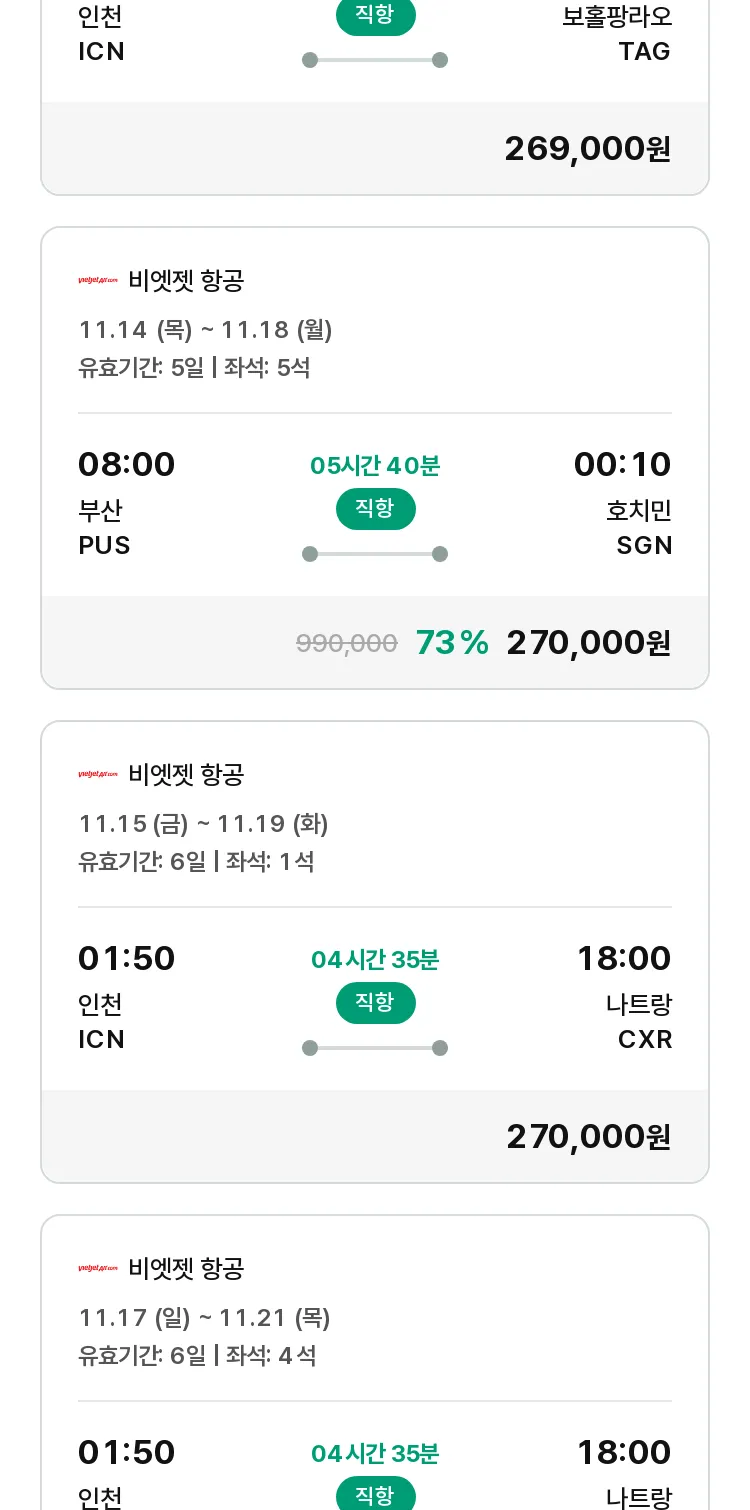The width and height of the screenshot is (750, 1510).
Task: Open the Incheon to Bohol Panglao 269,000원 flight card
Action: point(375,95)
